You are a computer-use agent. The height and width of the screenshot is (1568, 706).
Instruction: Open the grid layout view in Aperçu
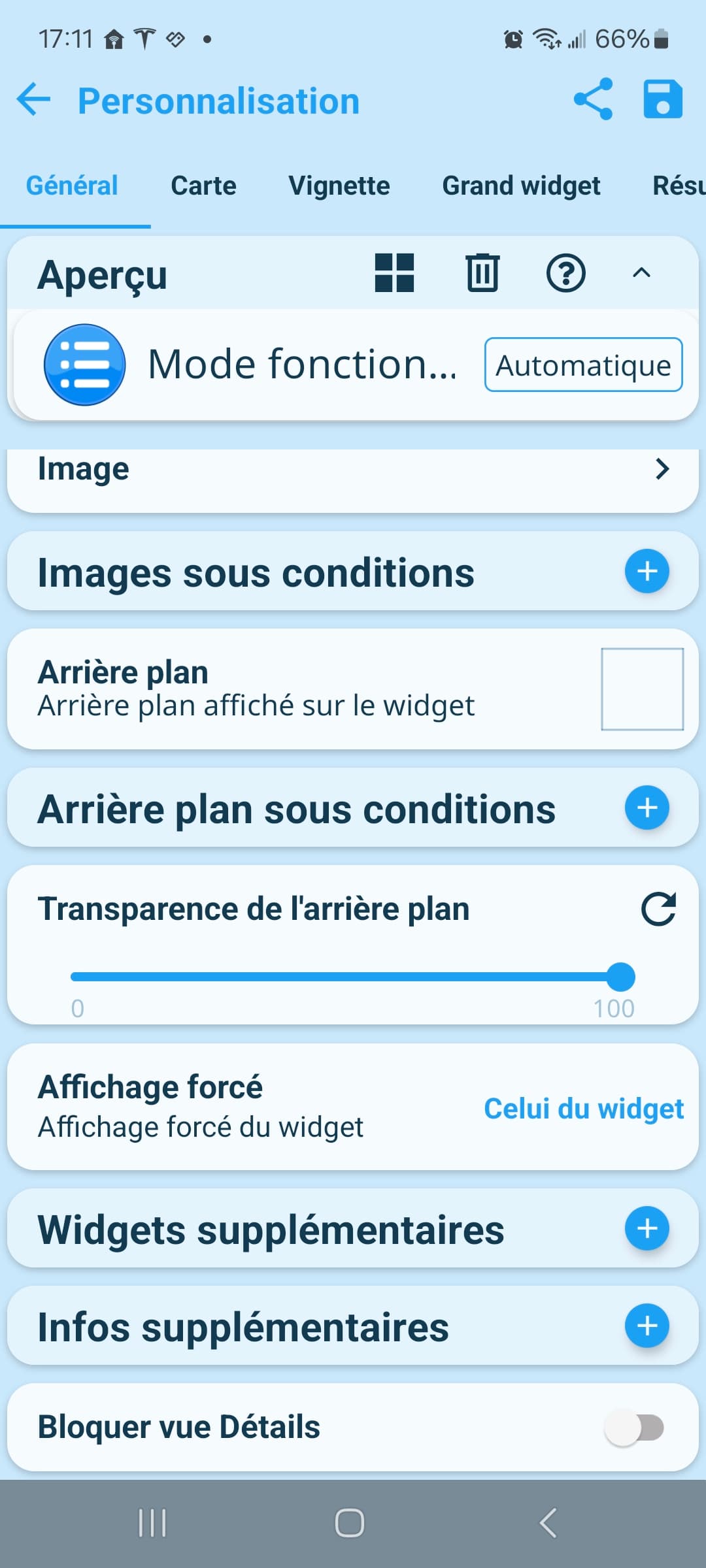coord(395,273)
